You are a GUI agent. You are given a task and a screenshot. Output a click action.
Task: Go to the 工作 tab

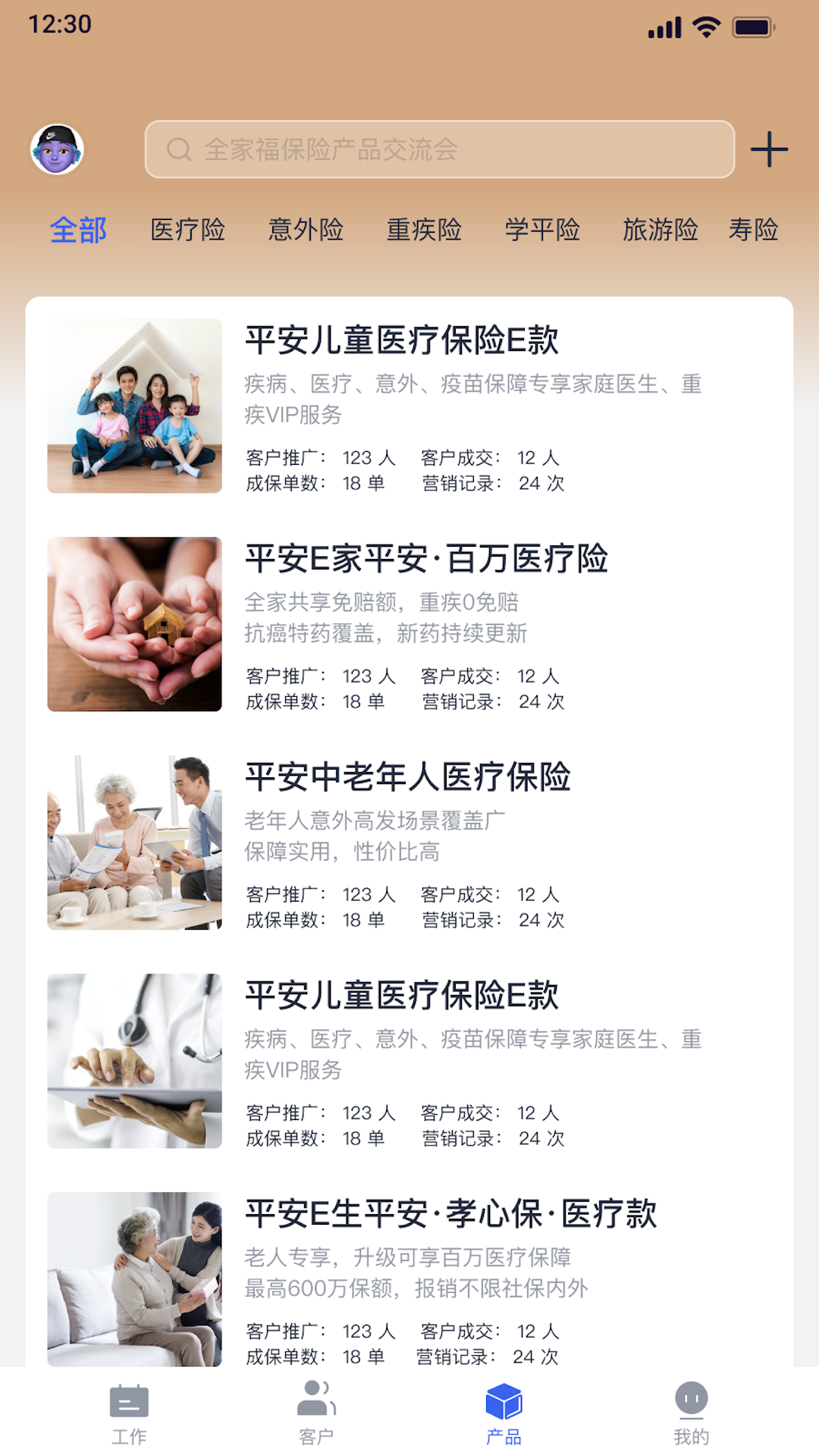[129, 1413]
